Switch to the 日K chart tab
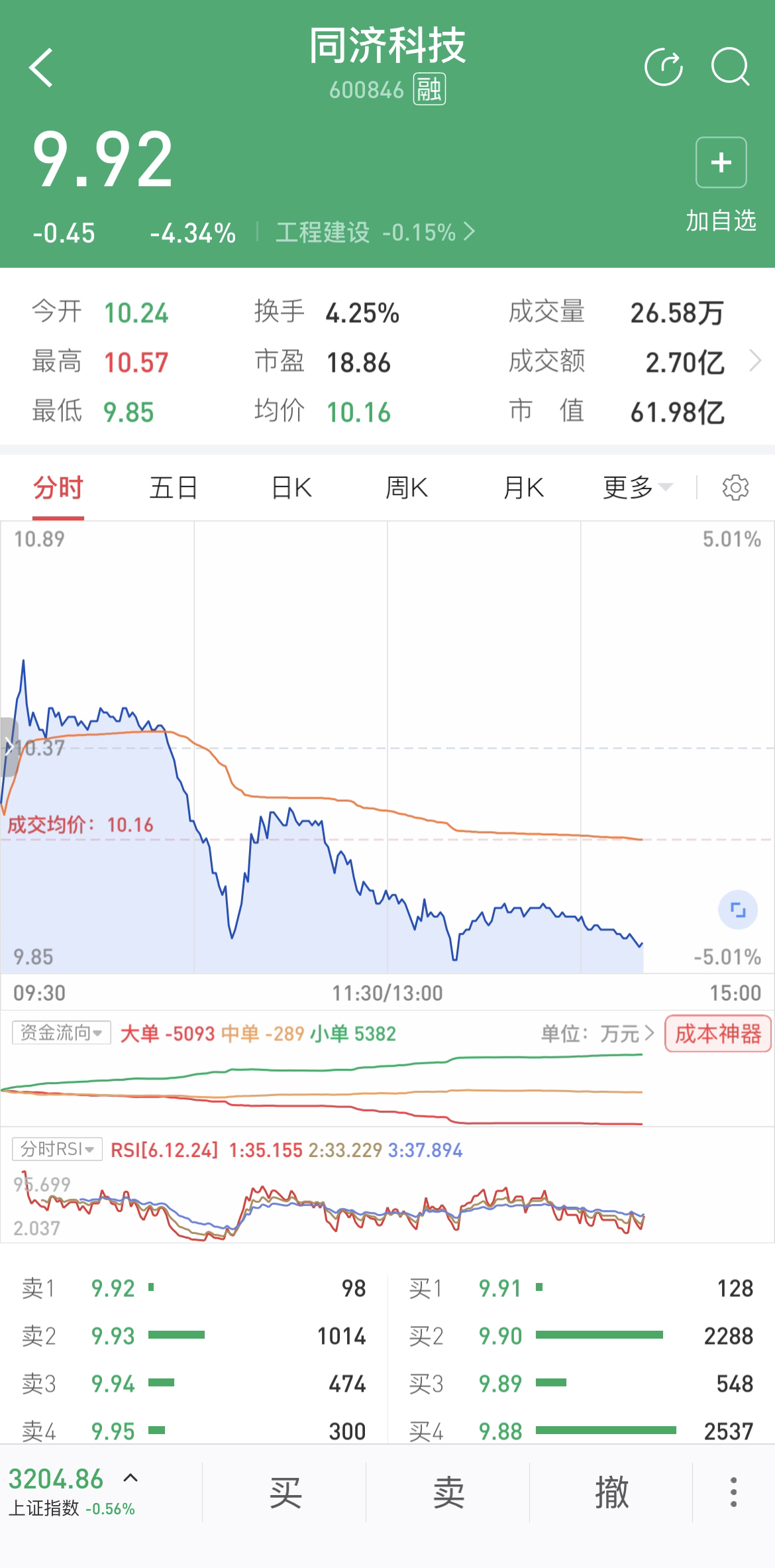The width and height of the screenshot is (775, 1568). click(291, 488)
